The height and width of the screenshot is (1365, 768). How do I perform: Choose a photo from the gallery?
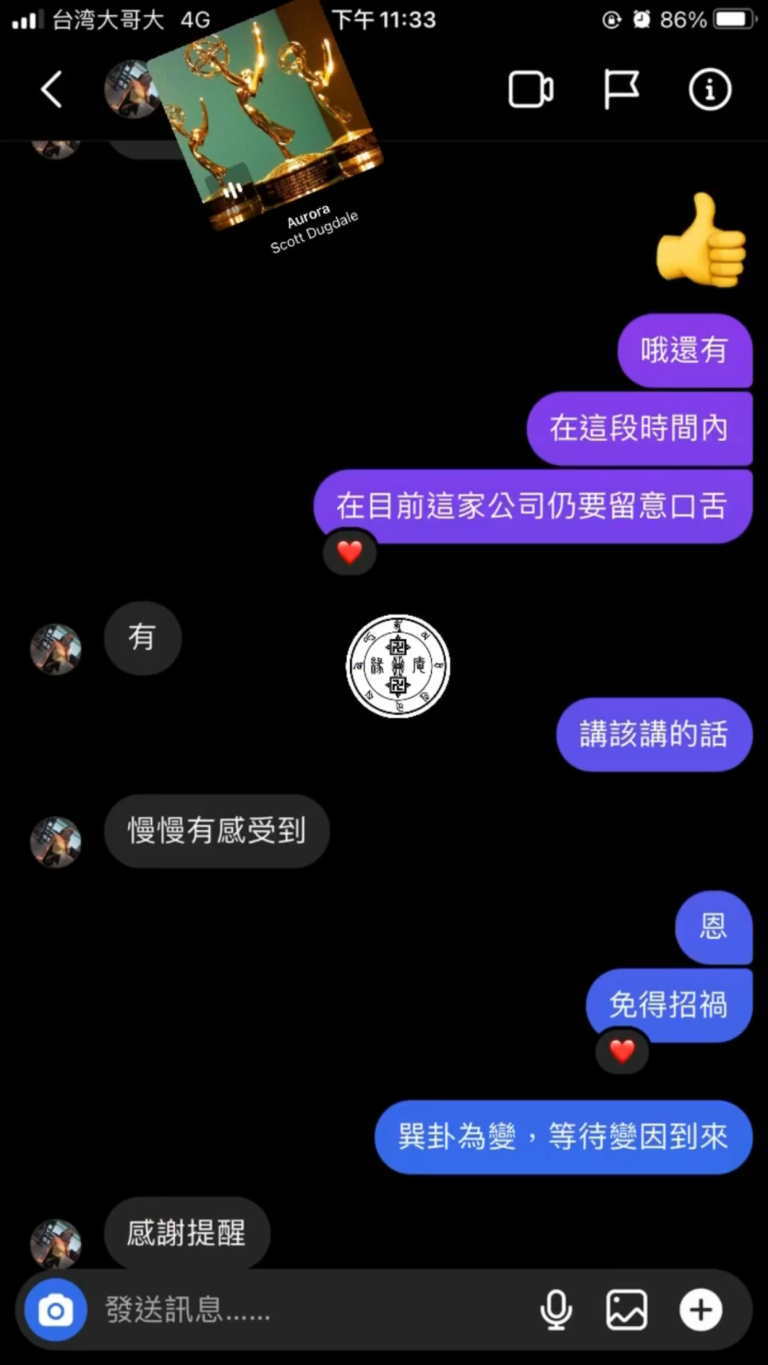pyautogui.click(x=627, y=1310)
